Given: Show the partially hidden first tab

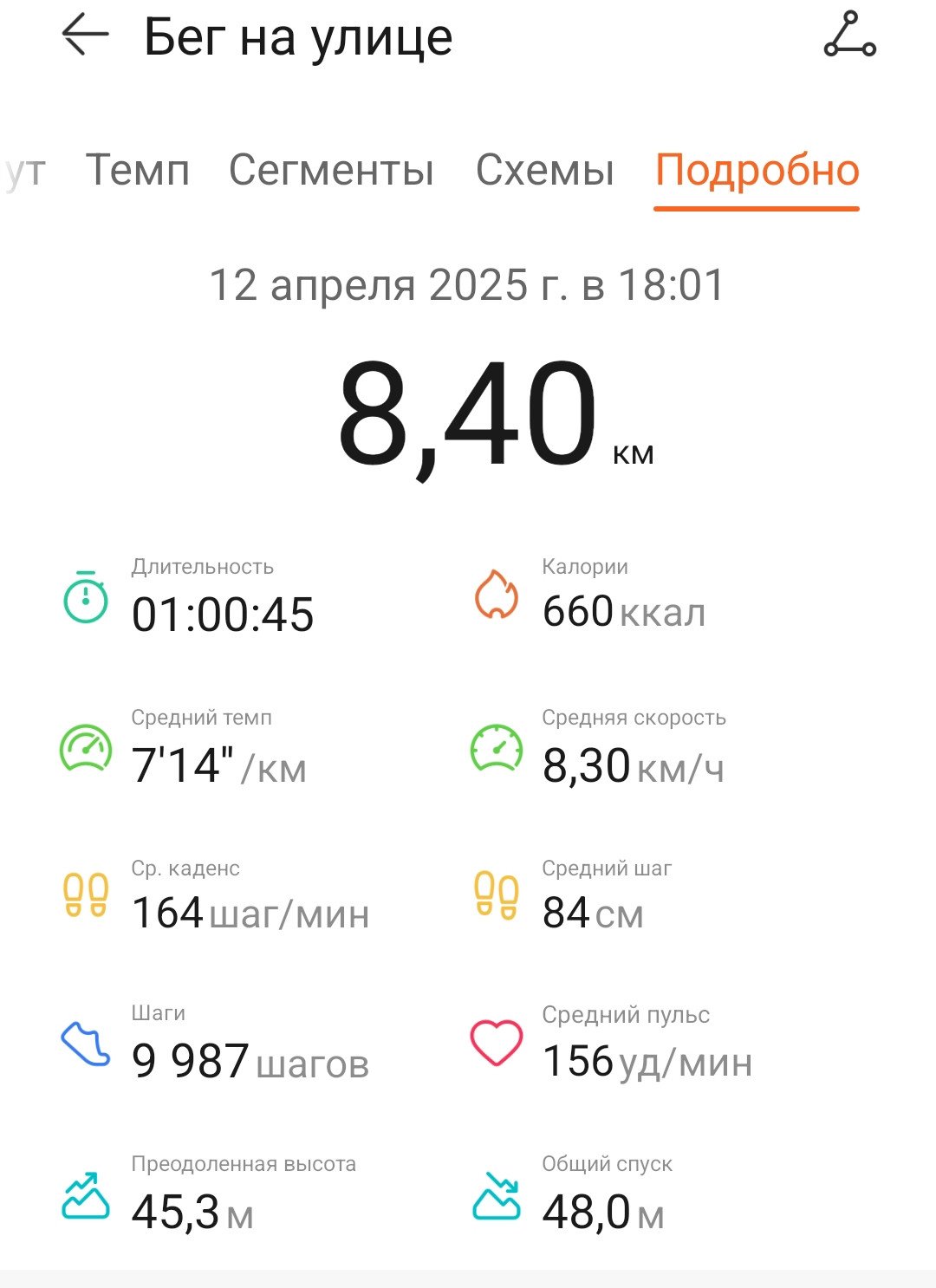Looking at the screenshot, I should 24,172.
